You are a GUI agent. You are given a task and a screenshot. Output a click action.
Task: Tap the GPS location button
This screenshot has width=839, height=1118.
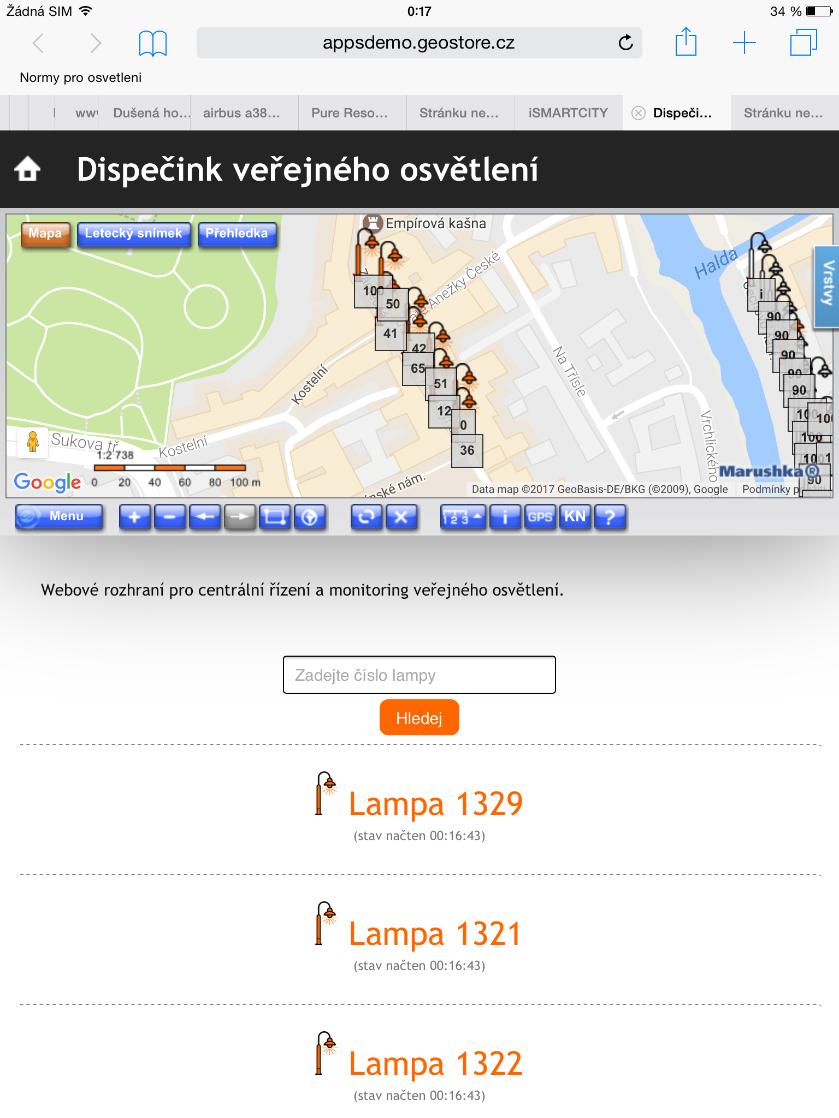[540, 517]
